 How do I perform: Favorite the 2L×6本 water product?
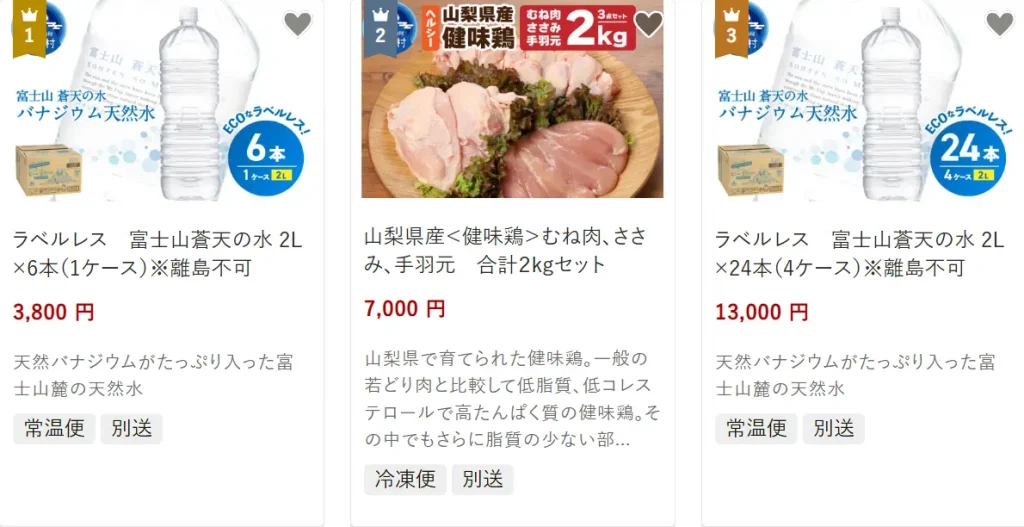point(297,24)
